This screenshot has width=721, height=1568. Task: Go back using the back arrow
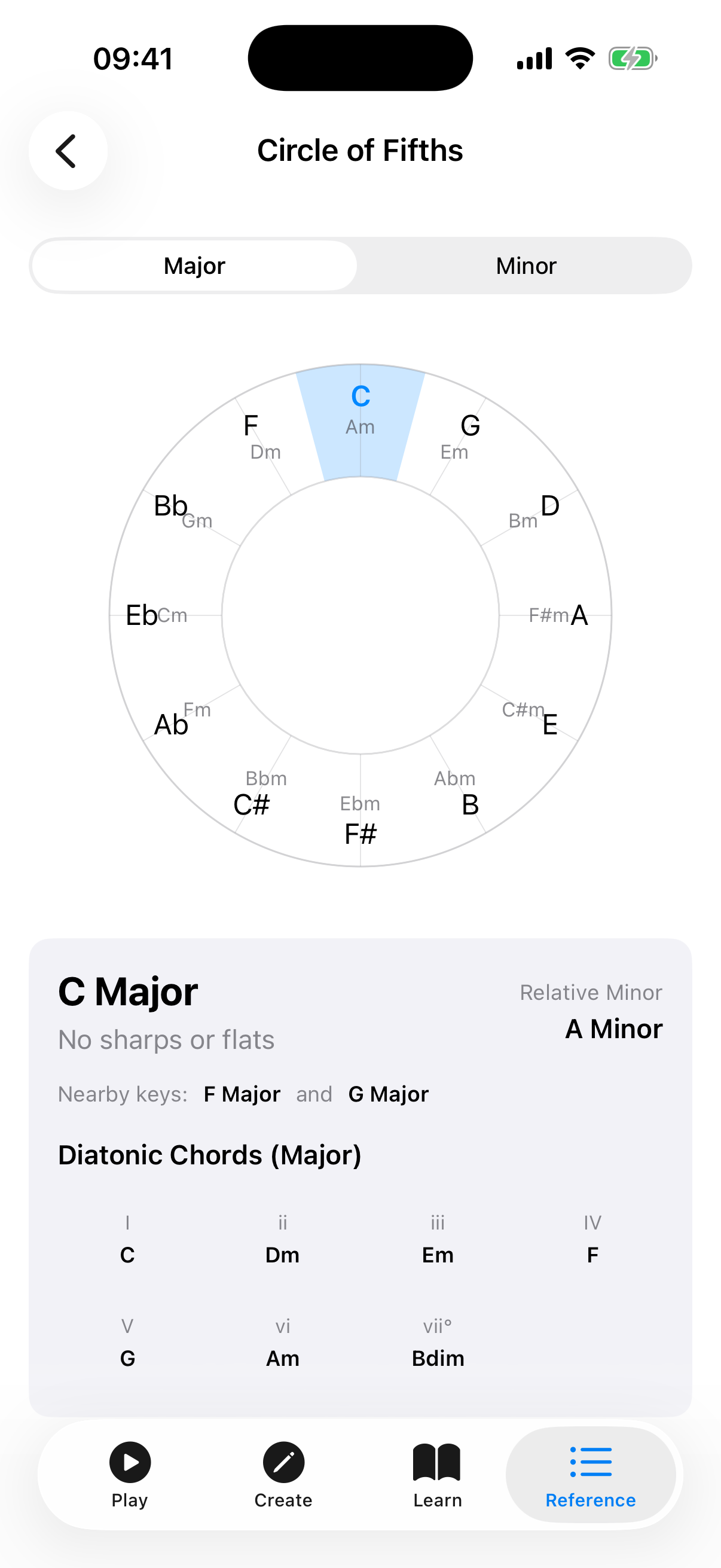pyautogui.click(x=68, y=150)
